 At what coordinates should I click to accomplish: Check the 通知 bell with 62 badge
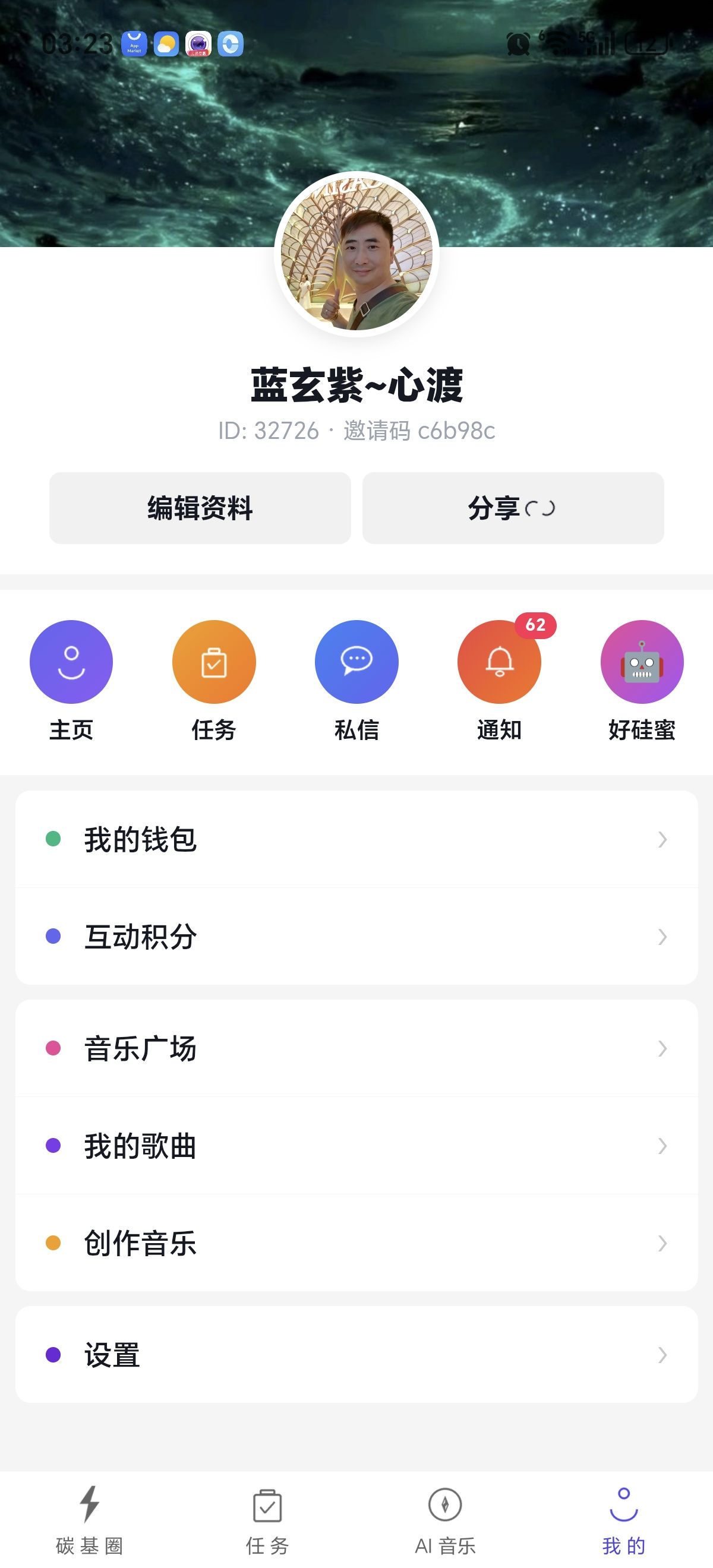499,662
